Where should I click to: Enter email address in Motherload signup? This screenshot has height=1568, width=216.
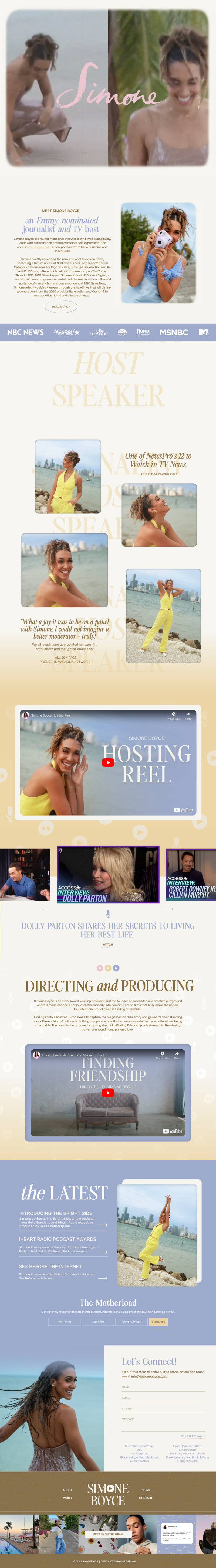pos(131,1321)
